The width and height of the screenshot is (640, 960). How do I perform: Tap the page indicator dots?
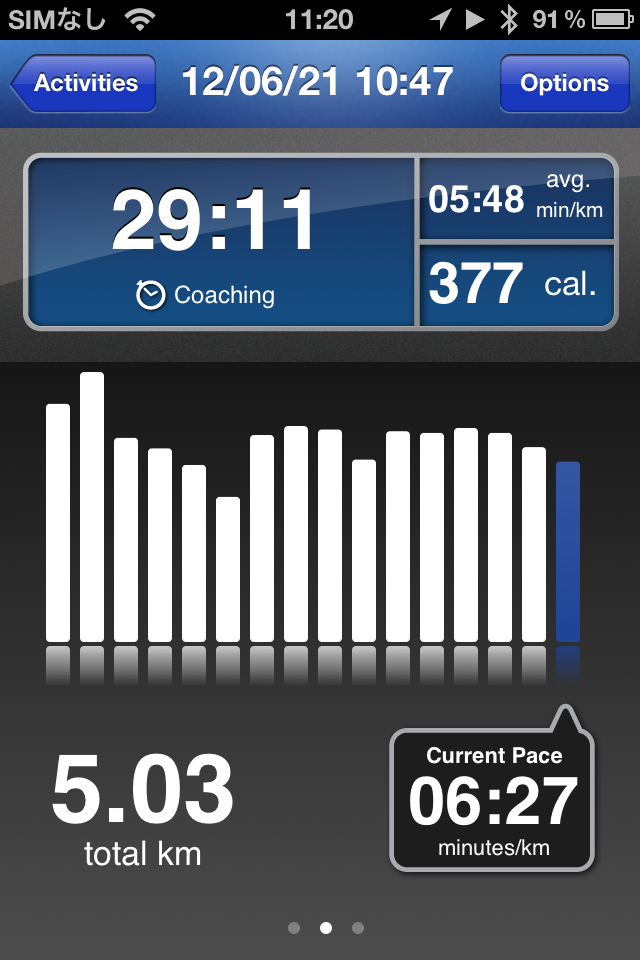[325, 928]
